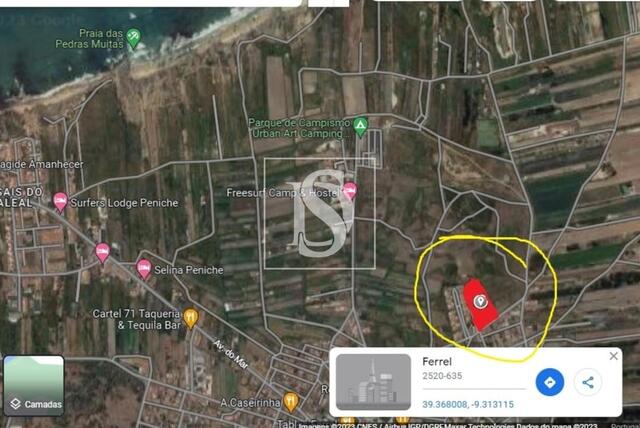Screen dimensions: 640x428
Task: Close the Ferrel place card
Action: tap(614, 356)
